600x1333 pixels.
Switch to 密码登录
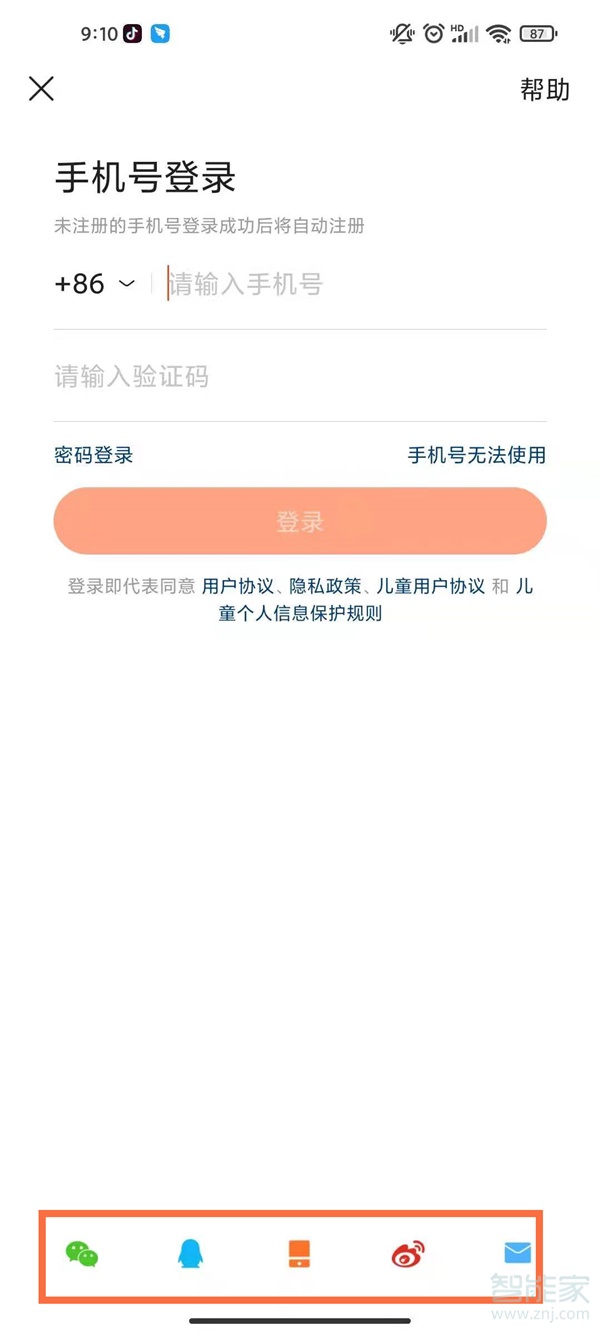click(93, 455)
